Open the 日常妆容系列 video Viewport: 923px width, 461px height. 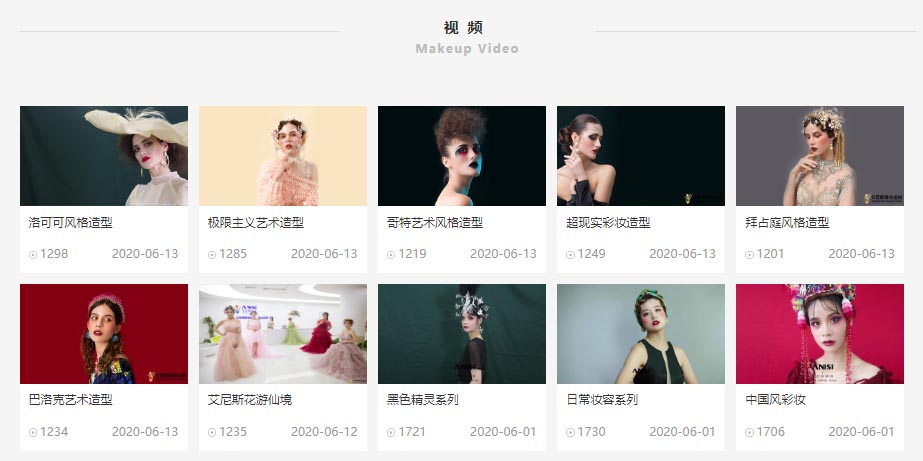pos(640,334)
